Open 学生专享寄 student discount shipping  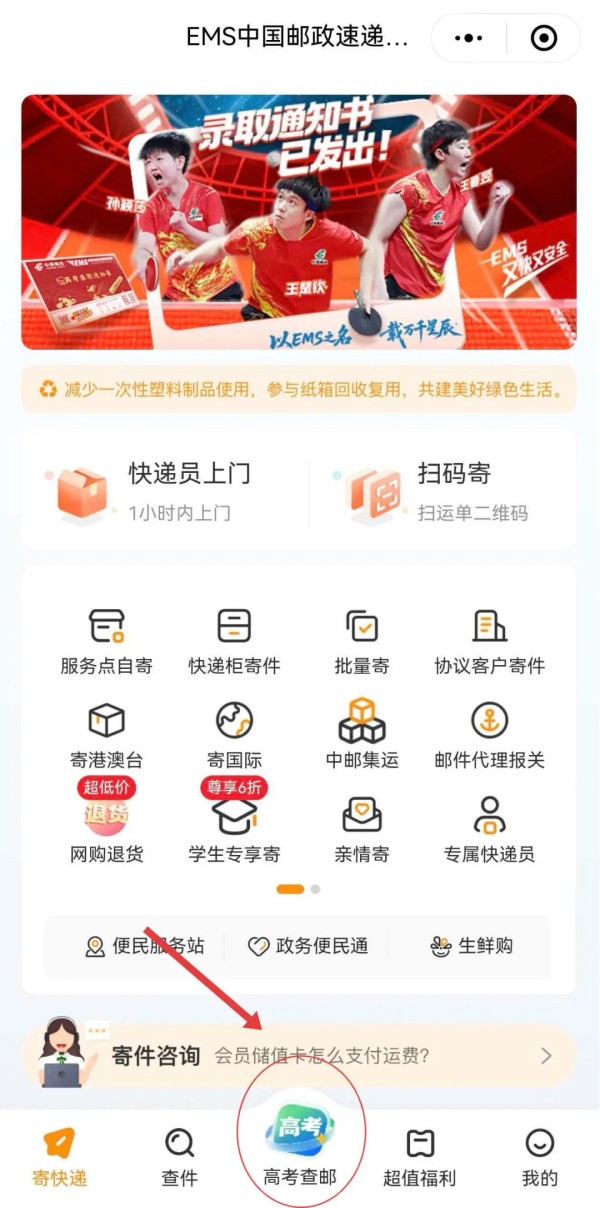tap(234, 828)
